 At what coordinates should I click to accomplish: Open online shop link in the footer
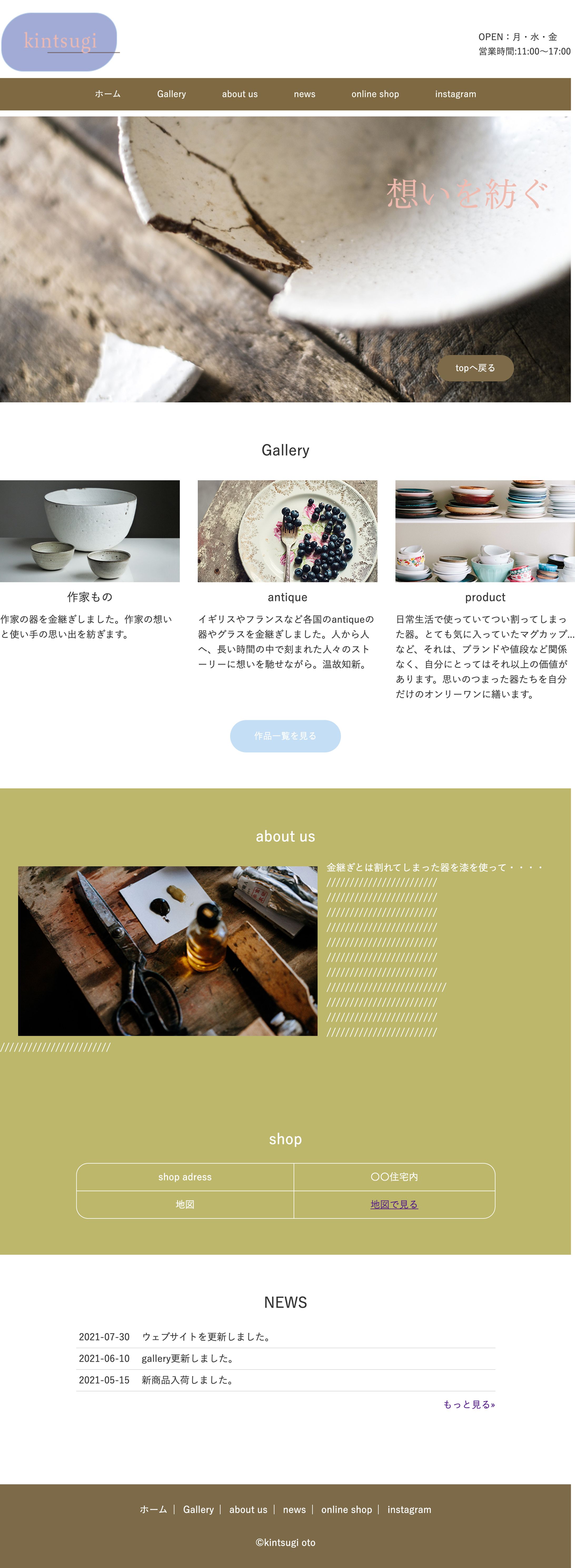click(x=346, y=1509)
